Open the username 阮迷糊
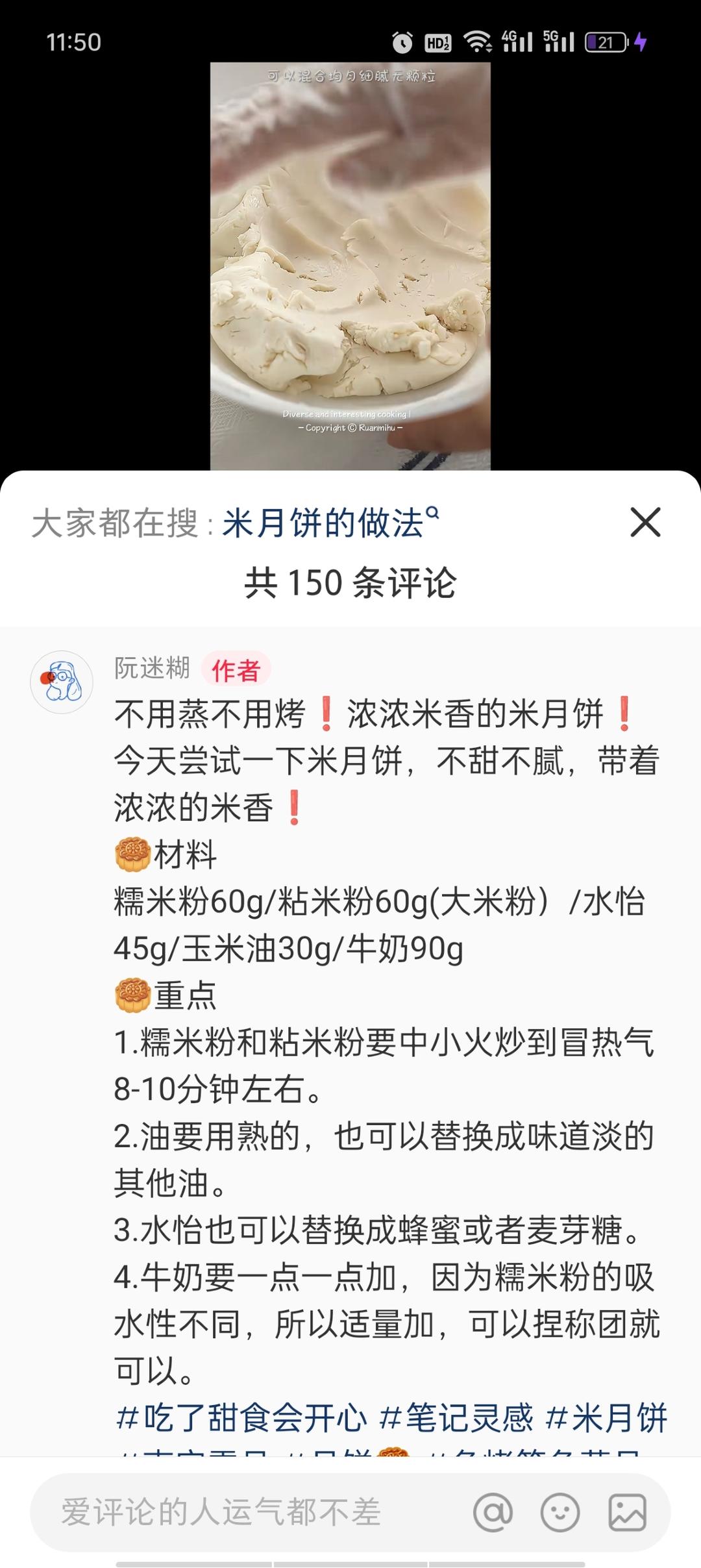This screenshot has width=701, height=1568. (x=152, y=668)
